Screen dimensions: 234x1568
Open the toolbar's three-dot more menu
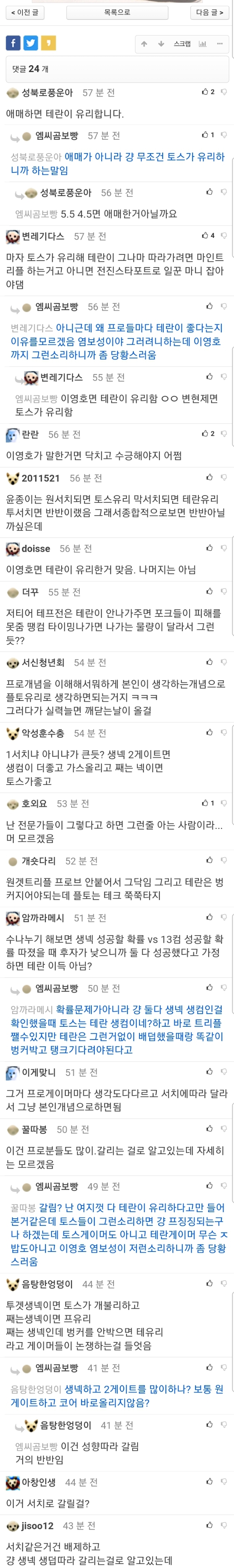pos(220,44)
